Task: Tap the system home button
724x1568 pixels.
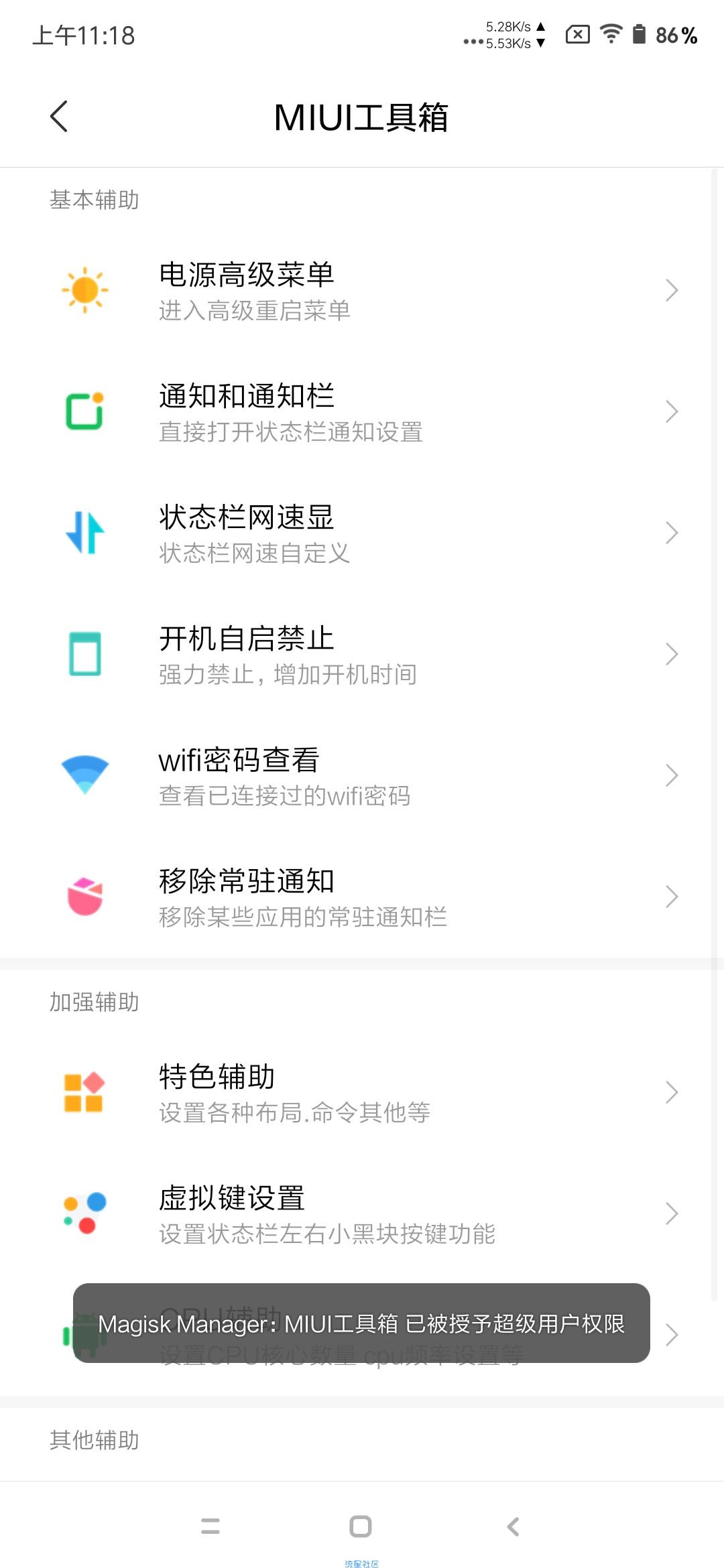Action: pyautogui.click(x=361, y=1526)
